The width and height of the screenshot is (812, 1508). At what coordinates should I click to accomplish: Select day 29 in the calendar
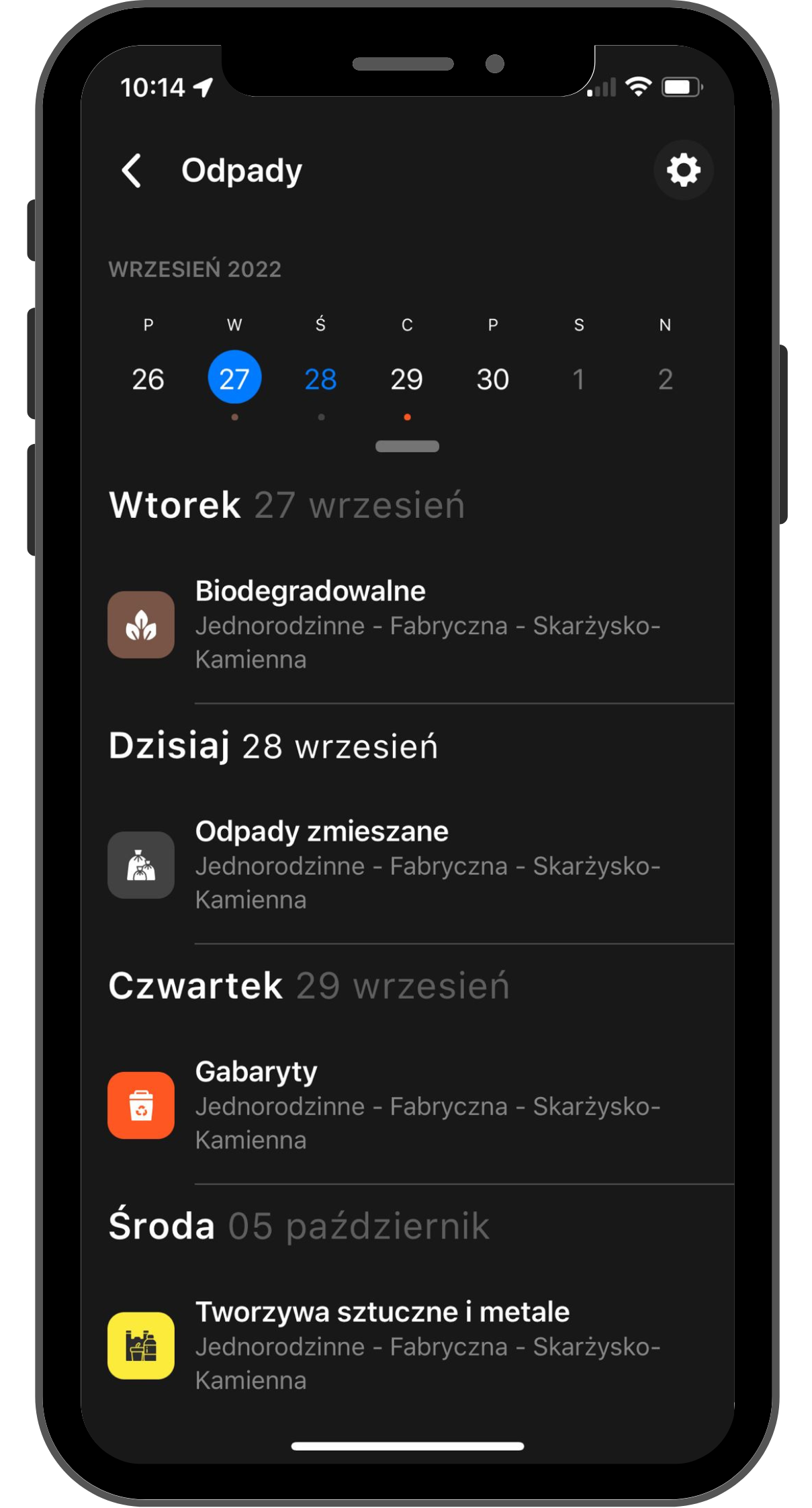[407, 380]
